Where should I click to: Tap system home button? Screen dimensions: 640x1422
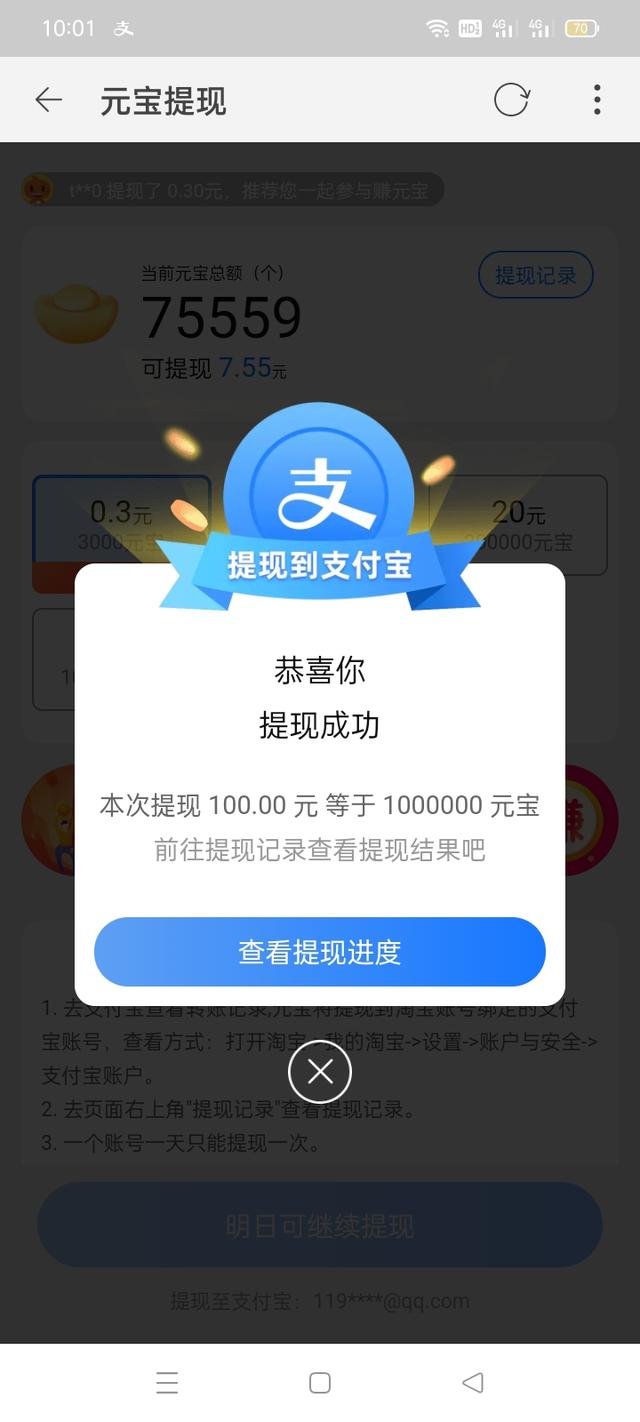tap(320, 1383)
